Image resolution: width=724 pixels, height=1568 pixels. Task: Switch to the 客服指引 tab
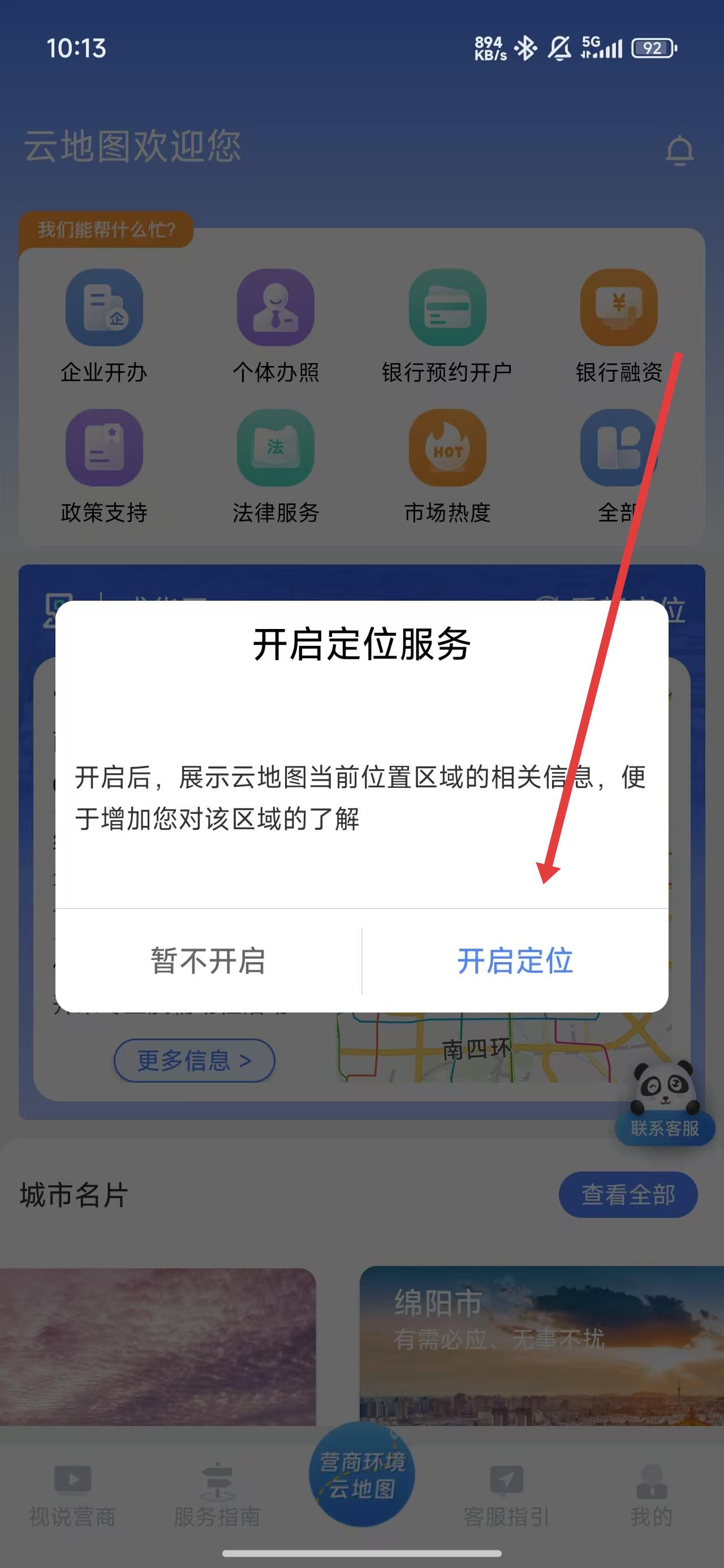506,1495
